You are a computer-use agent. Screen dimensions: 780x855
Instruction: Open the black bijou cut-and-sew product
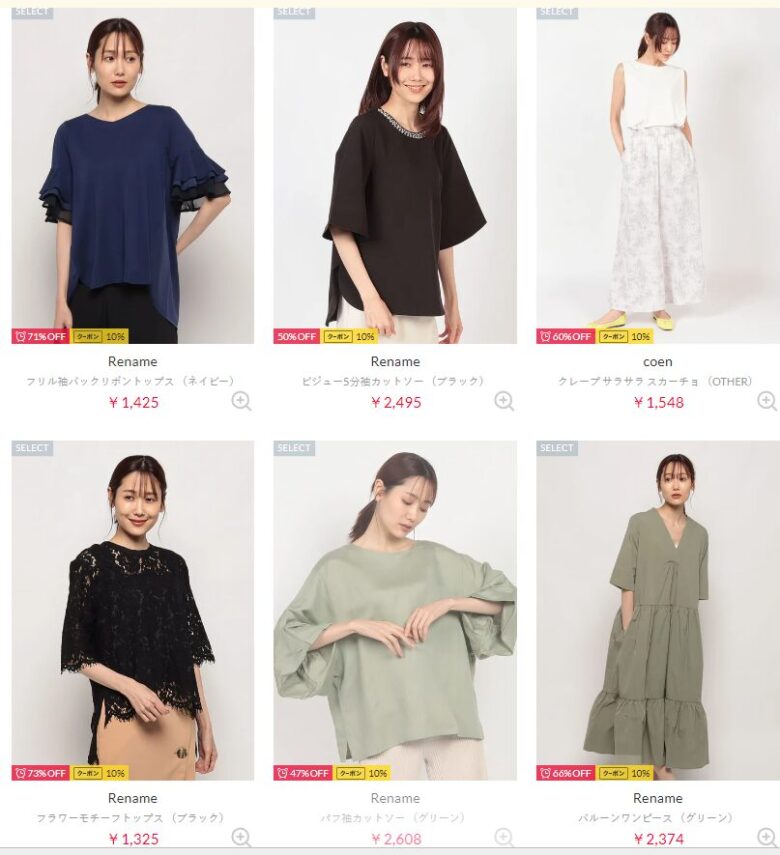tap(395, 180)
